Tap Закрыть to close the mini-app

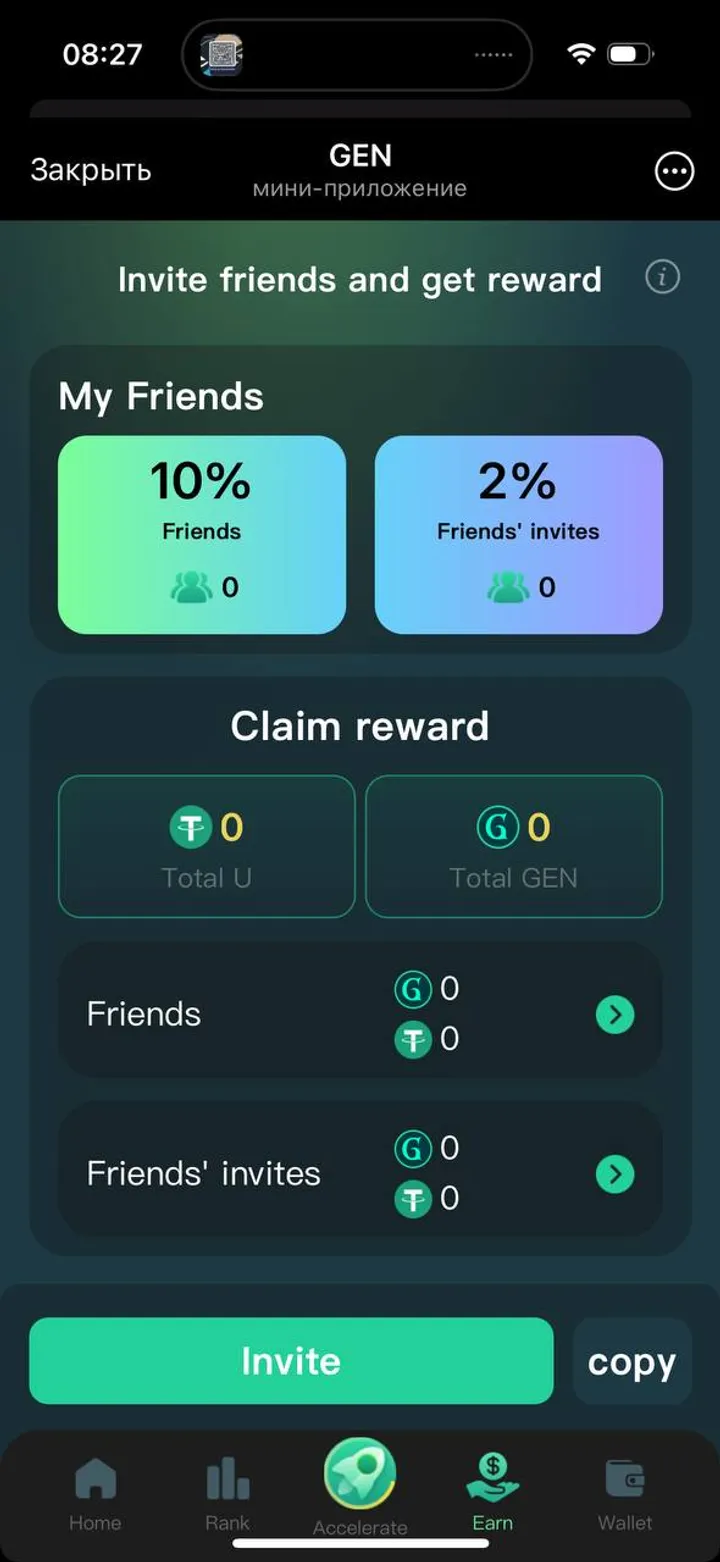[91, 171]
